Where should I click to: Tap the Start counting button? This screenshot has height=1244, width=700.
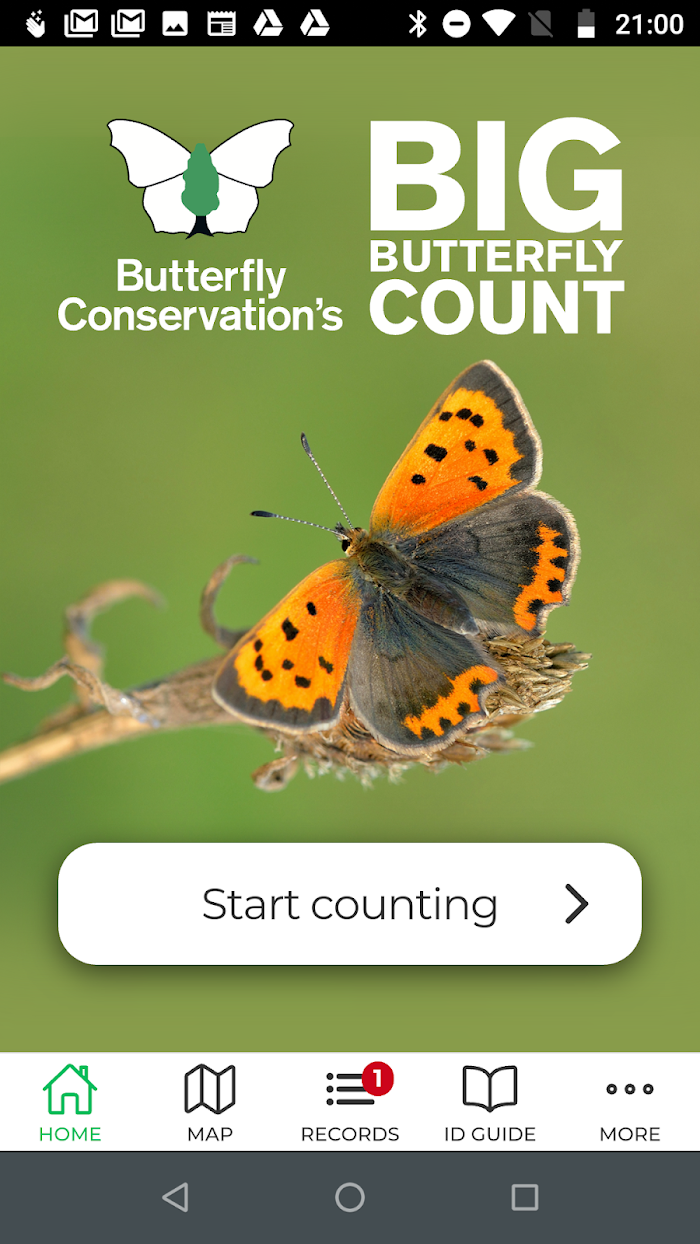point(349,904)
